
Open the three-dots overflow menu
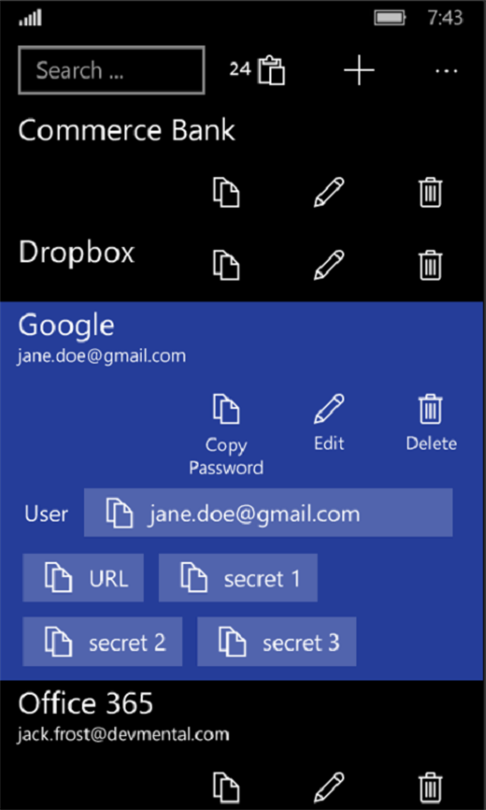click(x=446, y=71)
